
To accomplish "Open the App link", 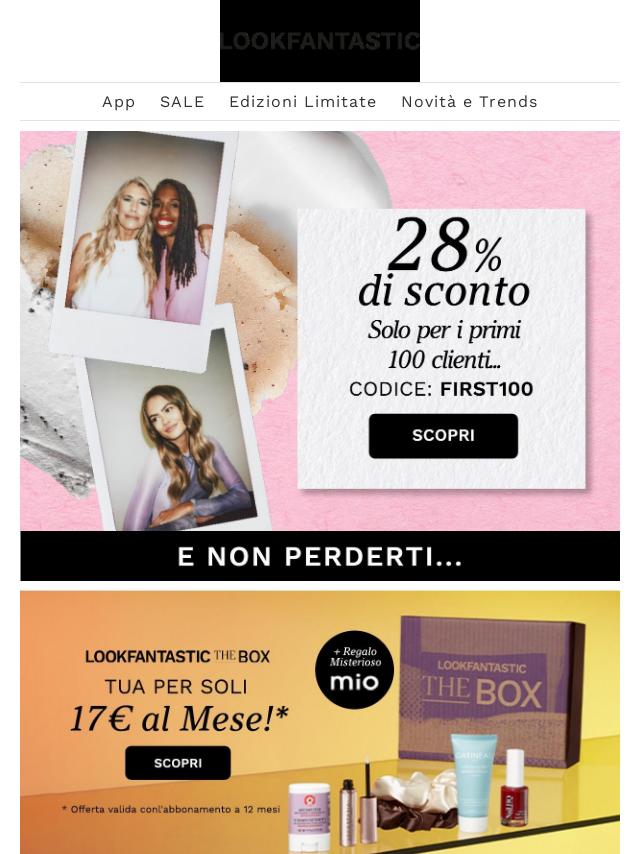I will point(118,102).
